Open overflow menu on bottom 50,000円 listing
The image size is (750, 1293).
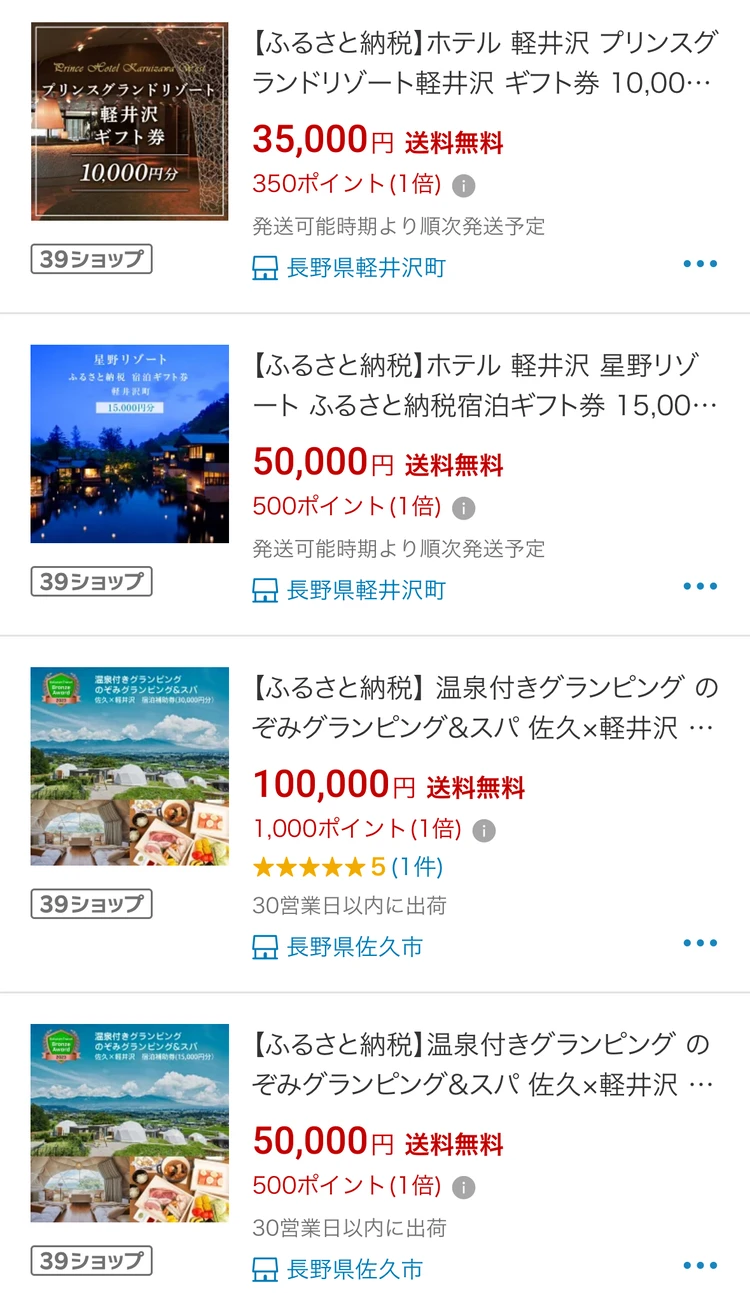tap(701, 1265)
